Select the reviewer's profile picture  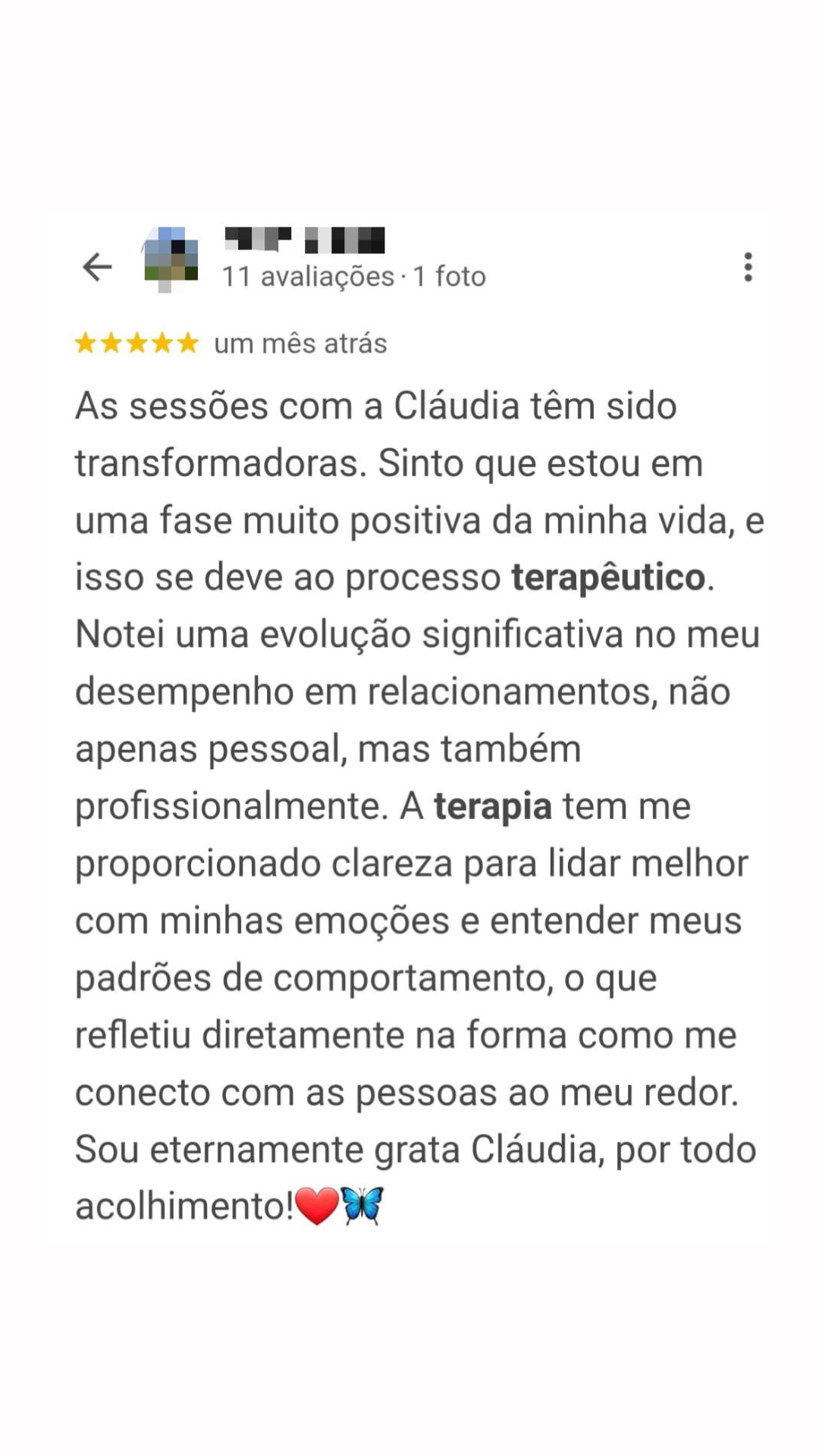(170, 258)
